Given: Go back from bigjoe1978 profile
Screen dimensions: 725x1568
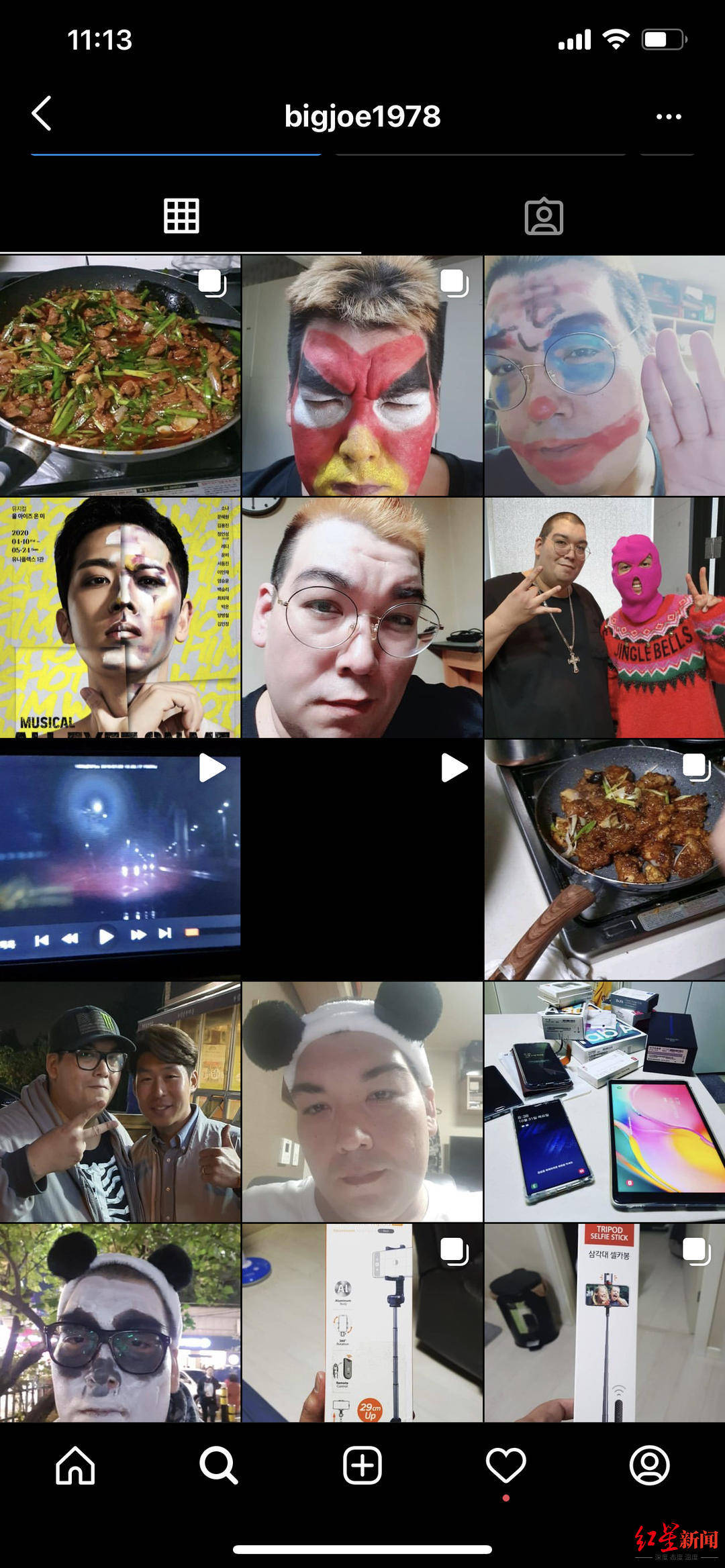Looking at the screenshot, I should pos(42,113).
